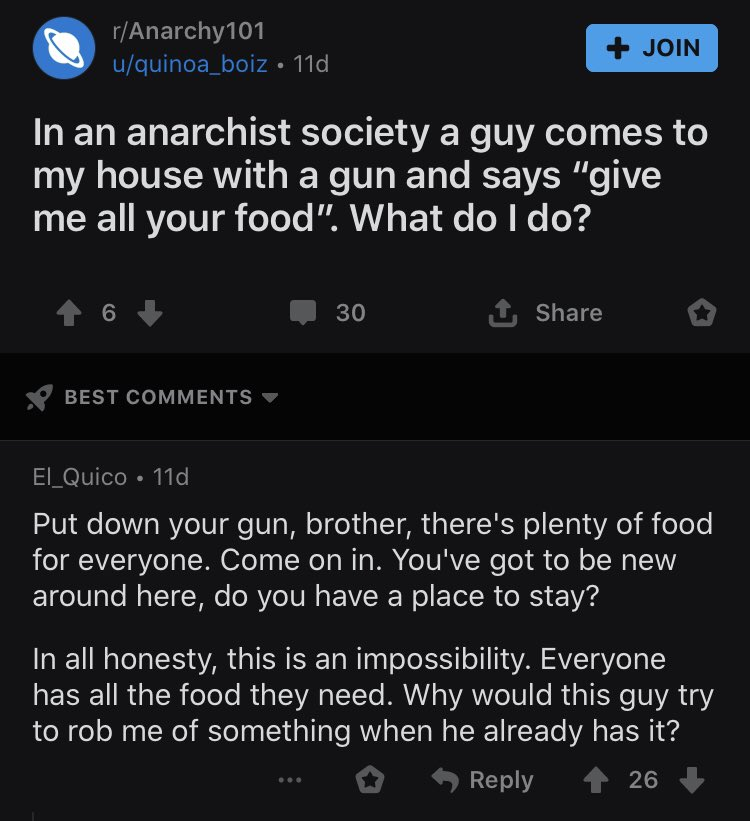Give an award to the post
The height and width of the screenshot is (821, 750).
coord(701,313)
